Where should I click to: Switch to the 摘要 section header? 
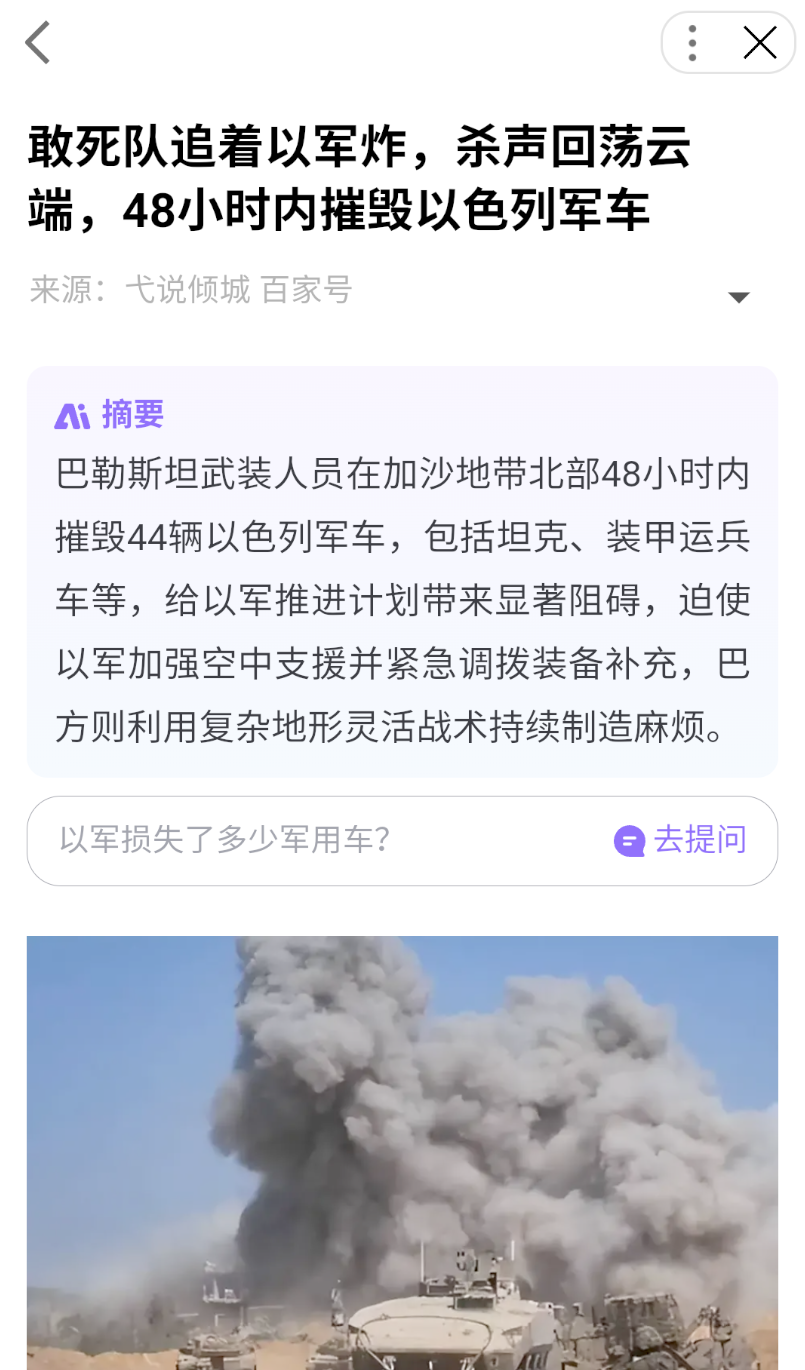click(133, 414)
